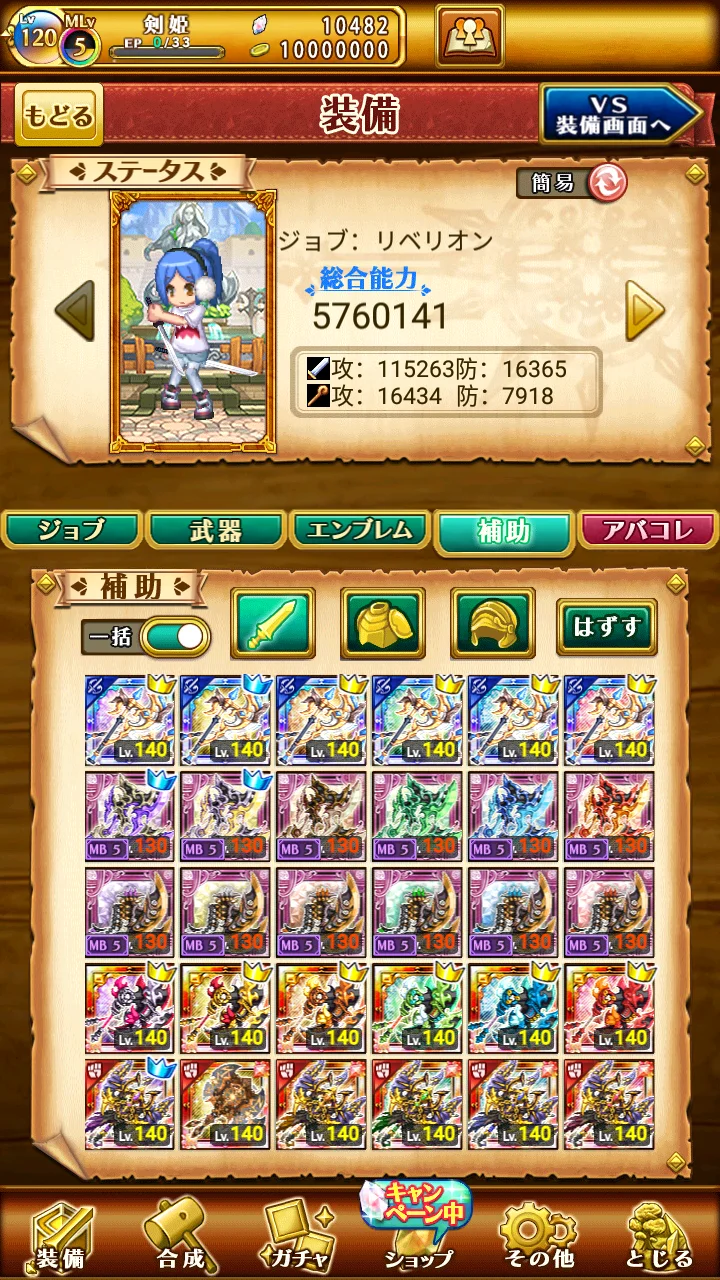Choose the sword equipment filter

pos(273,624)
